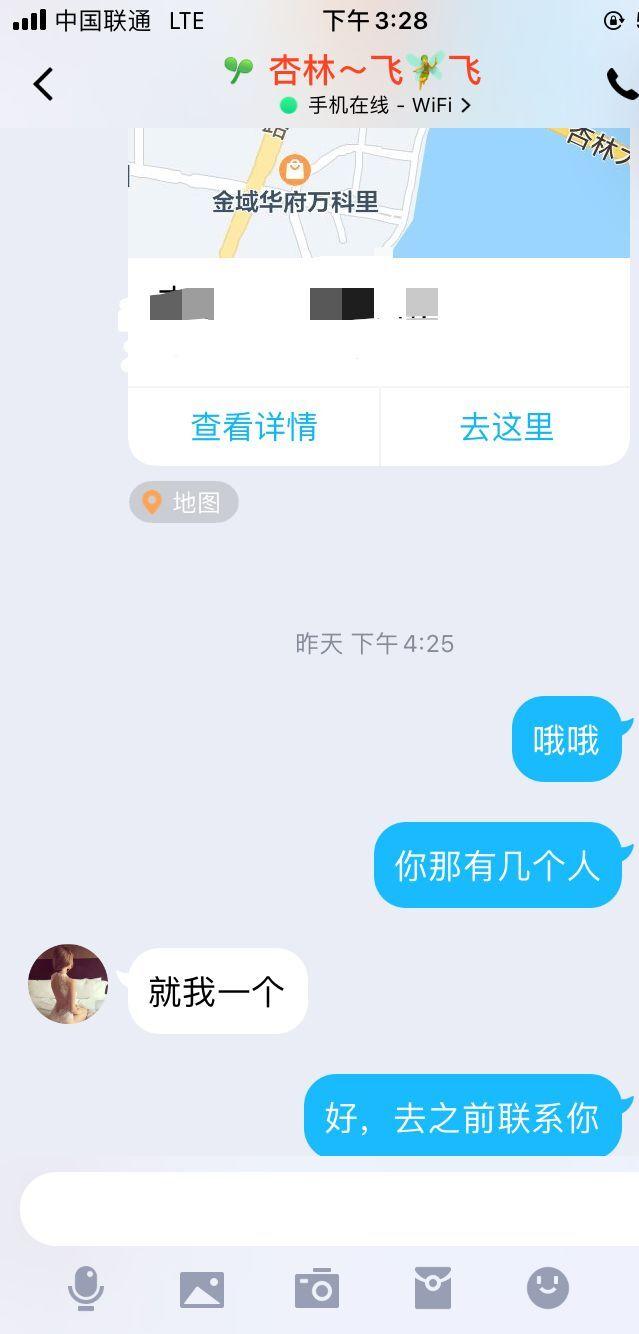Open online status details 手机在线 - WiFi
639x1334 pixels.
pyautogui.click(x=378, y=105)
